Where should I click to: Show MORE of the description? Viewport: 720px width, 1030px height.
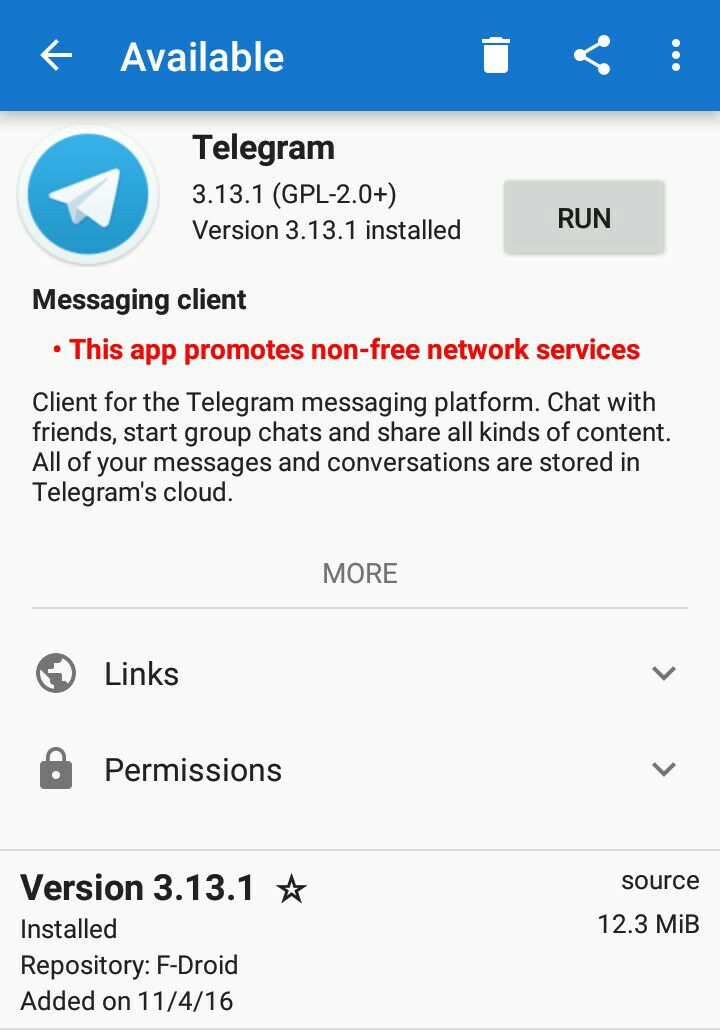360,573
